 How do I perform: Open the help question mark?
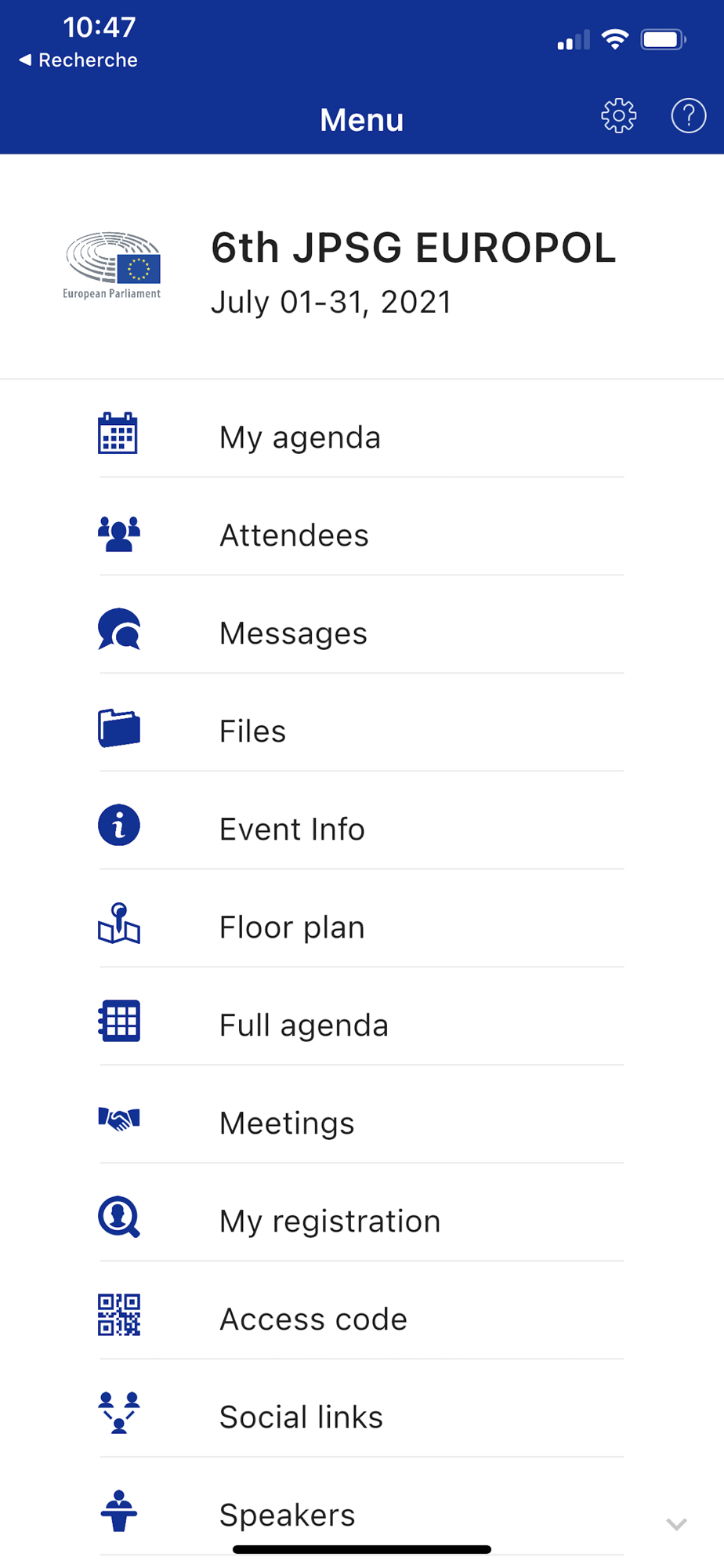(x=688, y=117)
